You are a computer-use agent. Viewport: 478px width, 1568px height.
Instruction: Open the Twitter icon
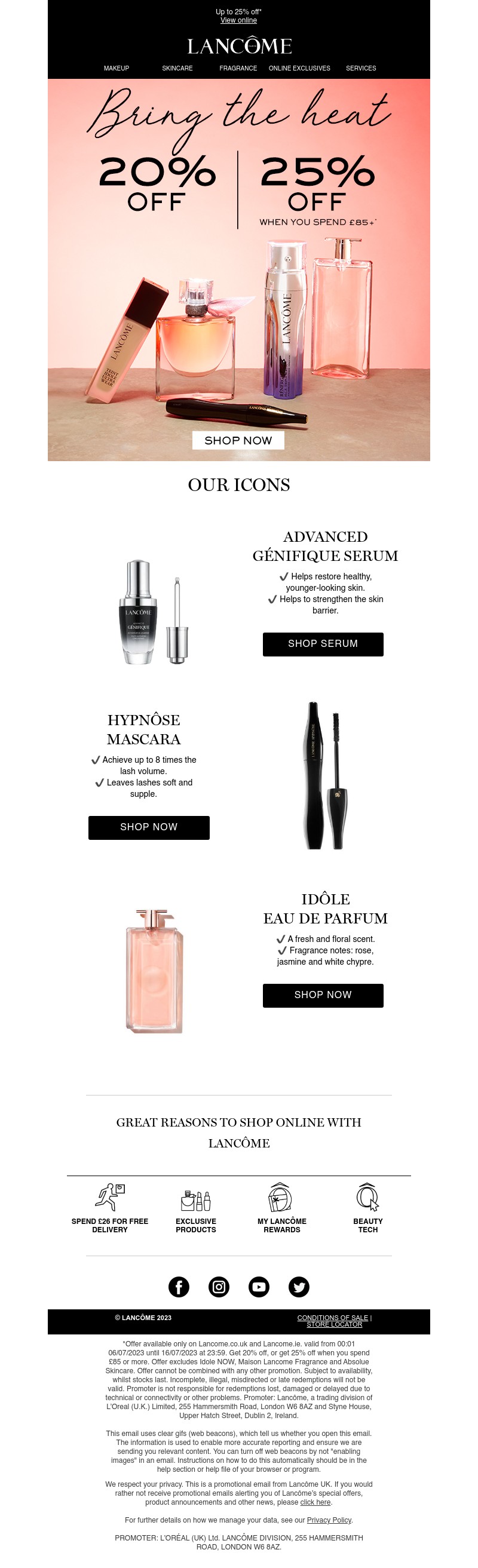pos(298,1286)
